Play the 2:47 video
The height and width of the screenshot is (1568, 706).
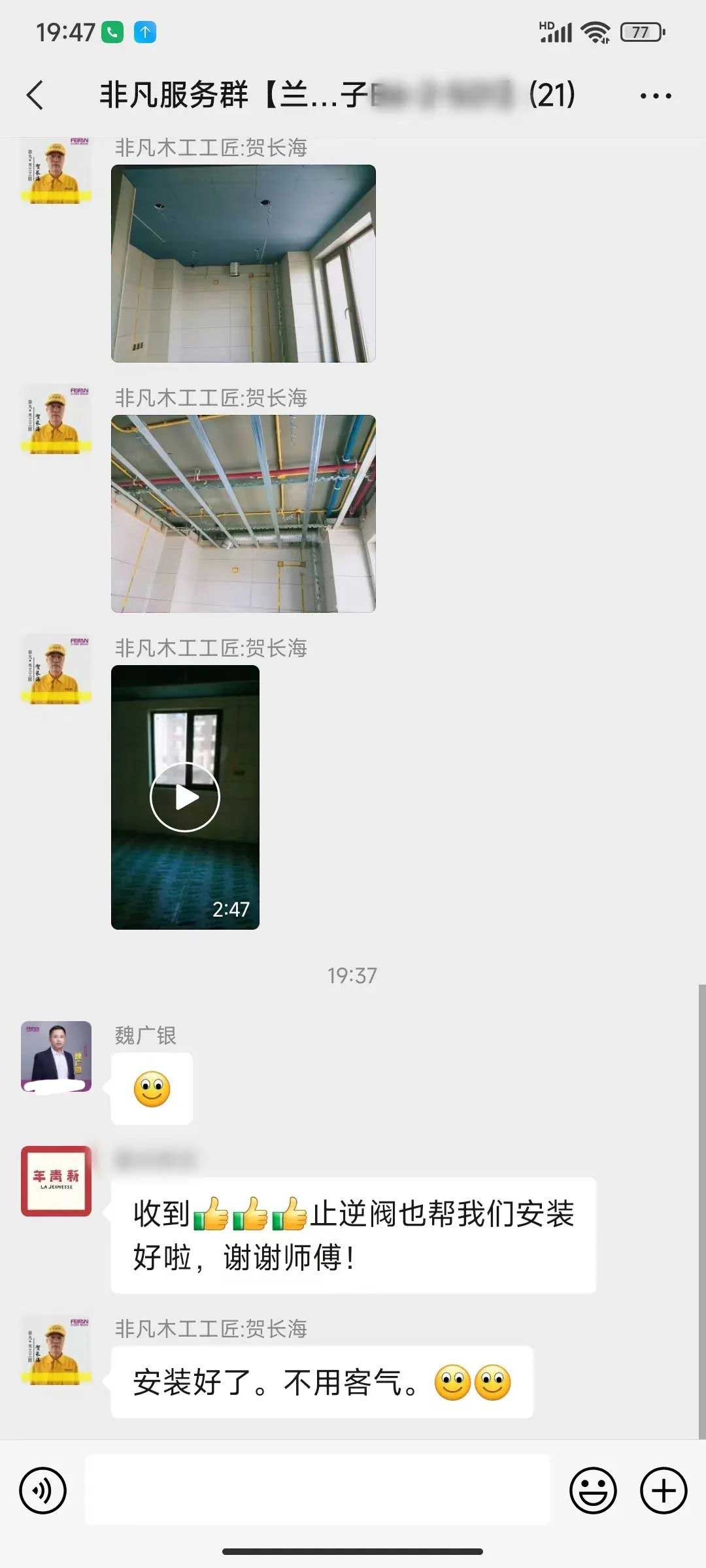point(185,797)
